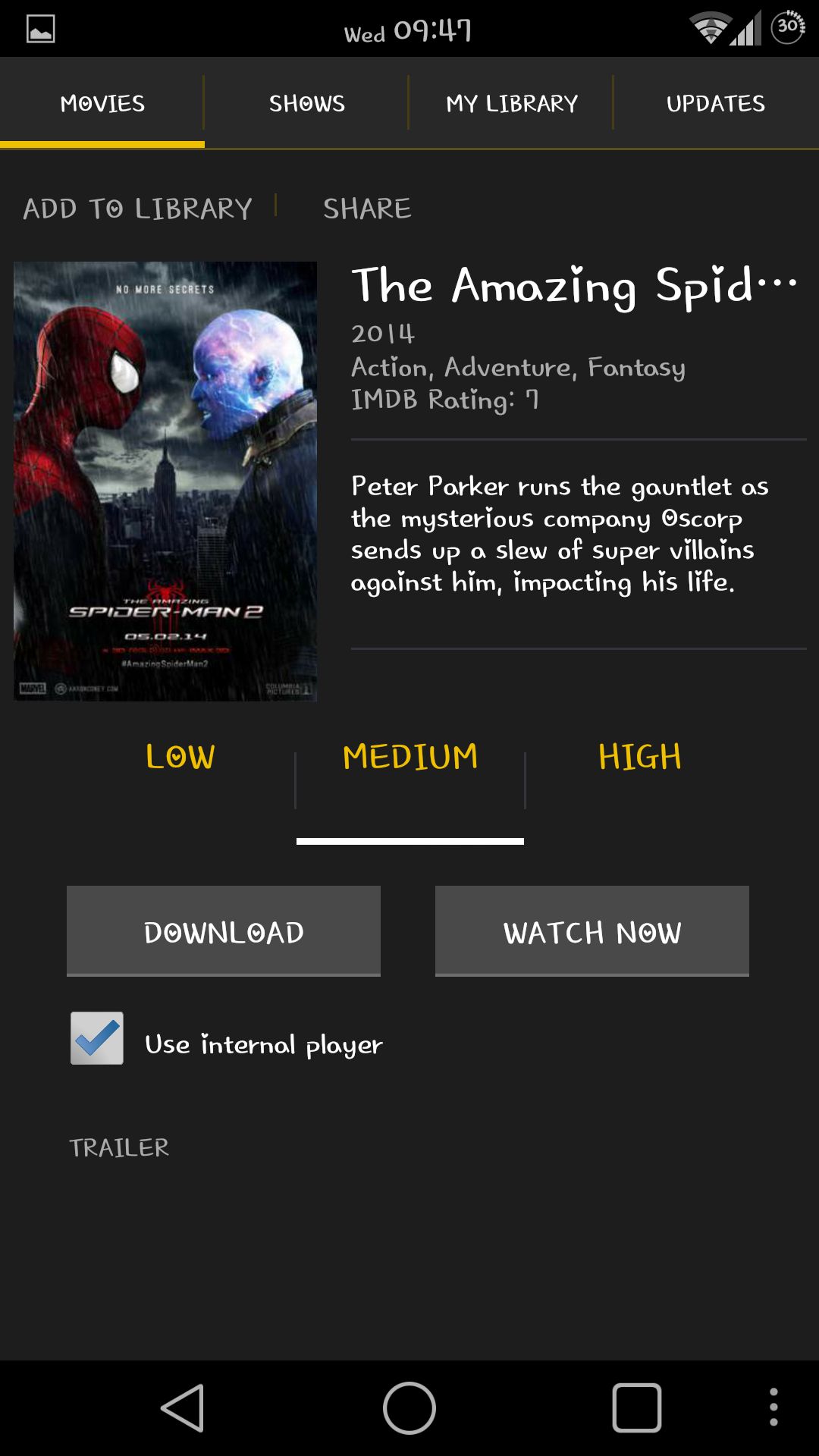
Task: Select Medium quality option
Action: point(410,757)
